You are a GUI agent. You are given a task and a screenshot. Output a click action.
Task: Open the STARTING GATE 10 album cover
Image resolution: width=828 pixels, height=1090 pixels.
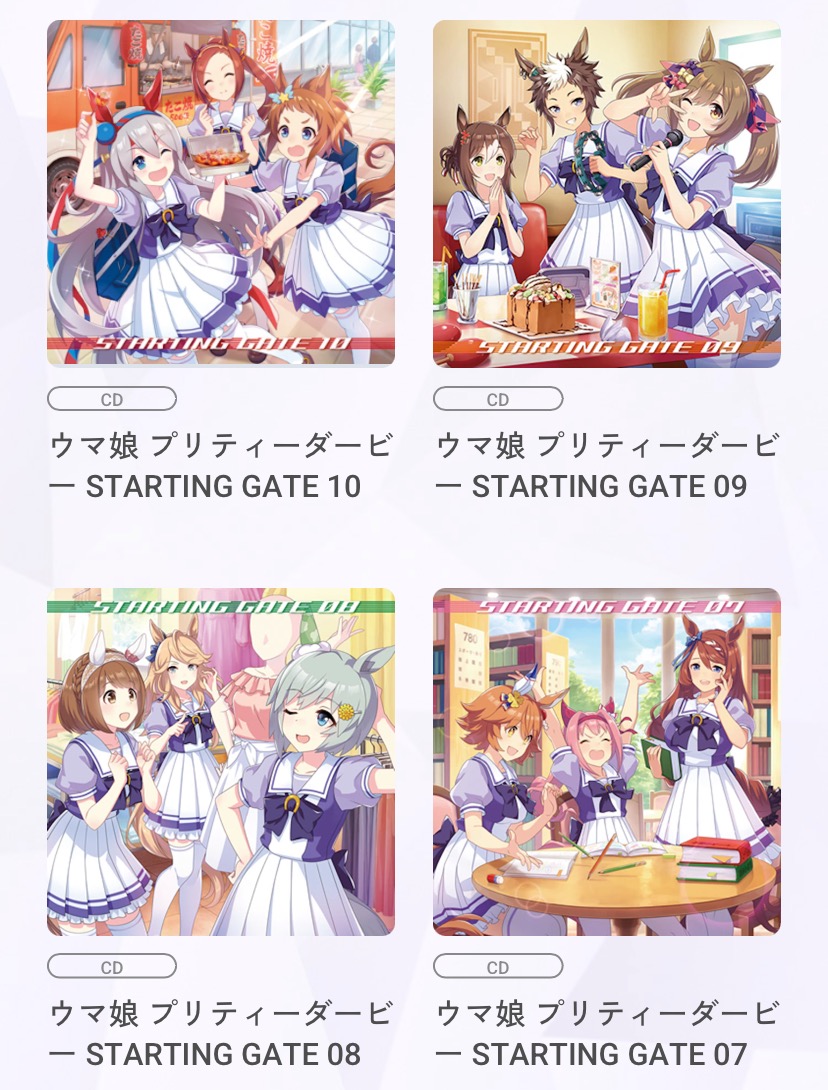221,193
